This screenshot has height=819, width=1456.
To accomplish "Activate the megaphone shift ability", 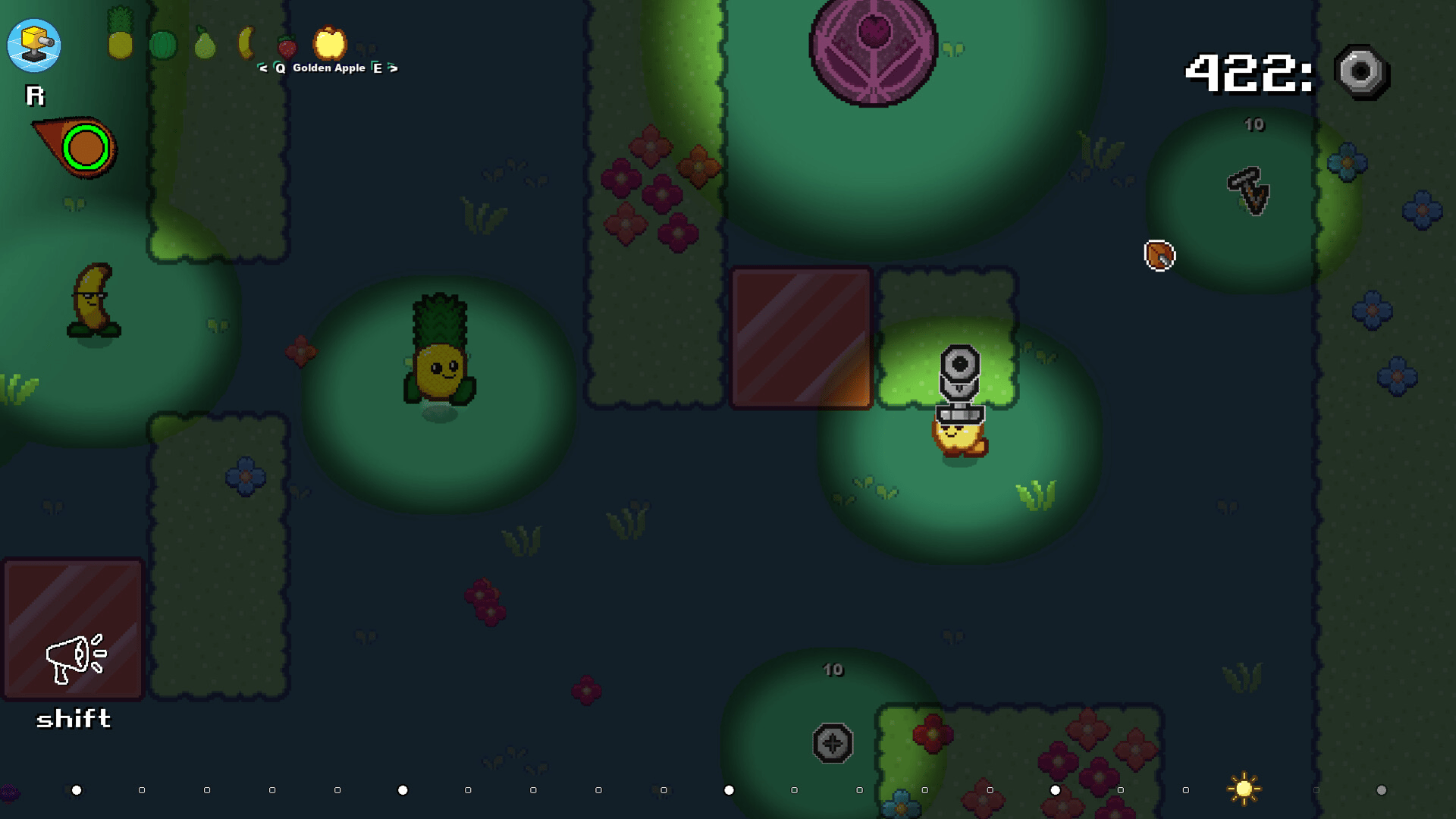I will (74, 657).
